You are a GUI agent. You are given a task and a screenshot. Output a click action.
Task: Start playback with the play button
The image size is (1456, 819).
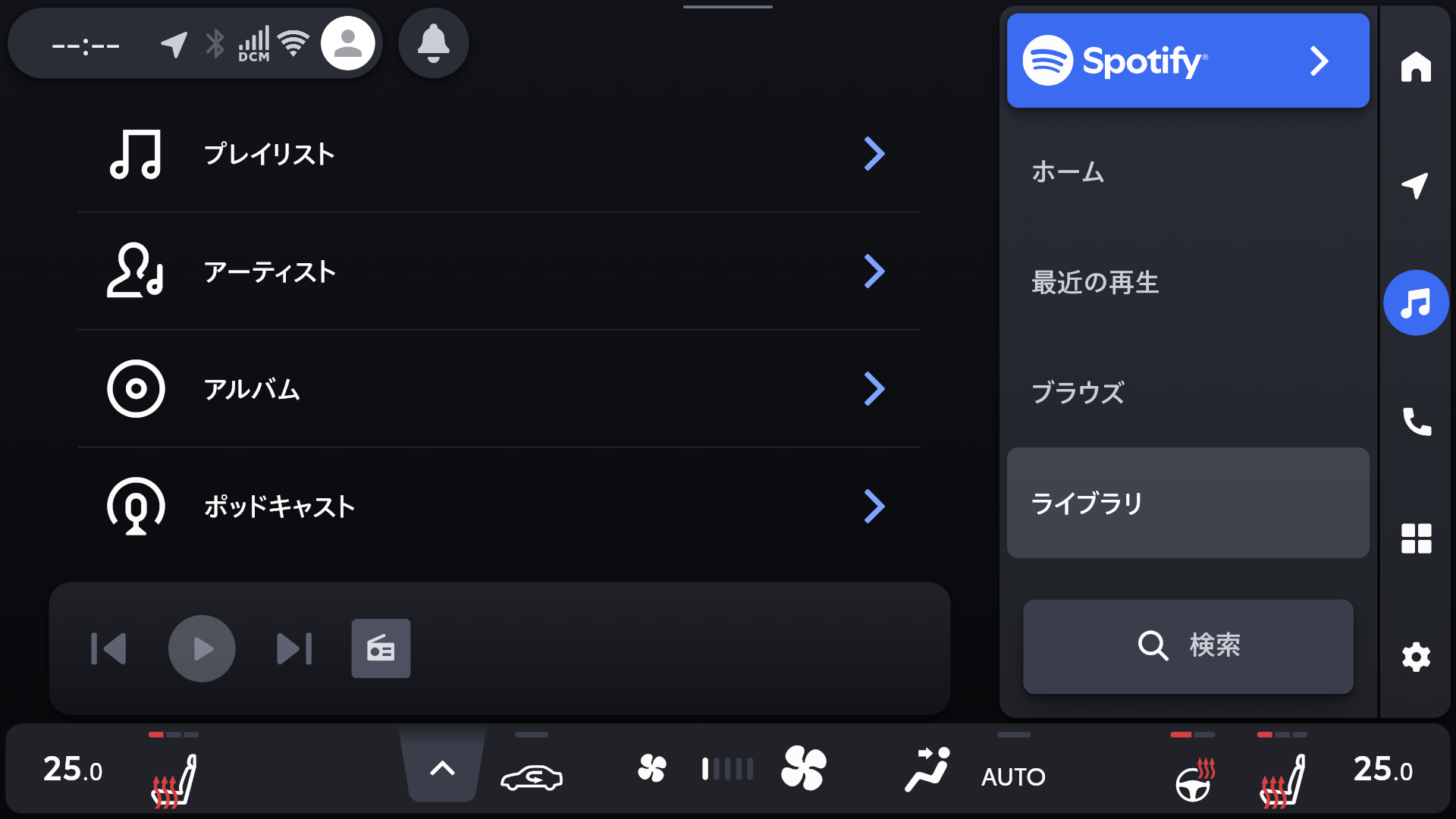[x=202, y=649]
